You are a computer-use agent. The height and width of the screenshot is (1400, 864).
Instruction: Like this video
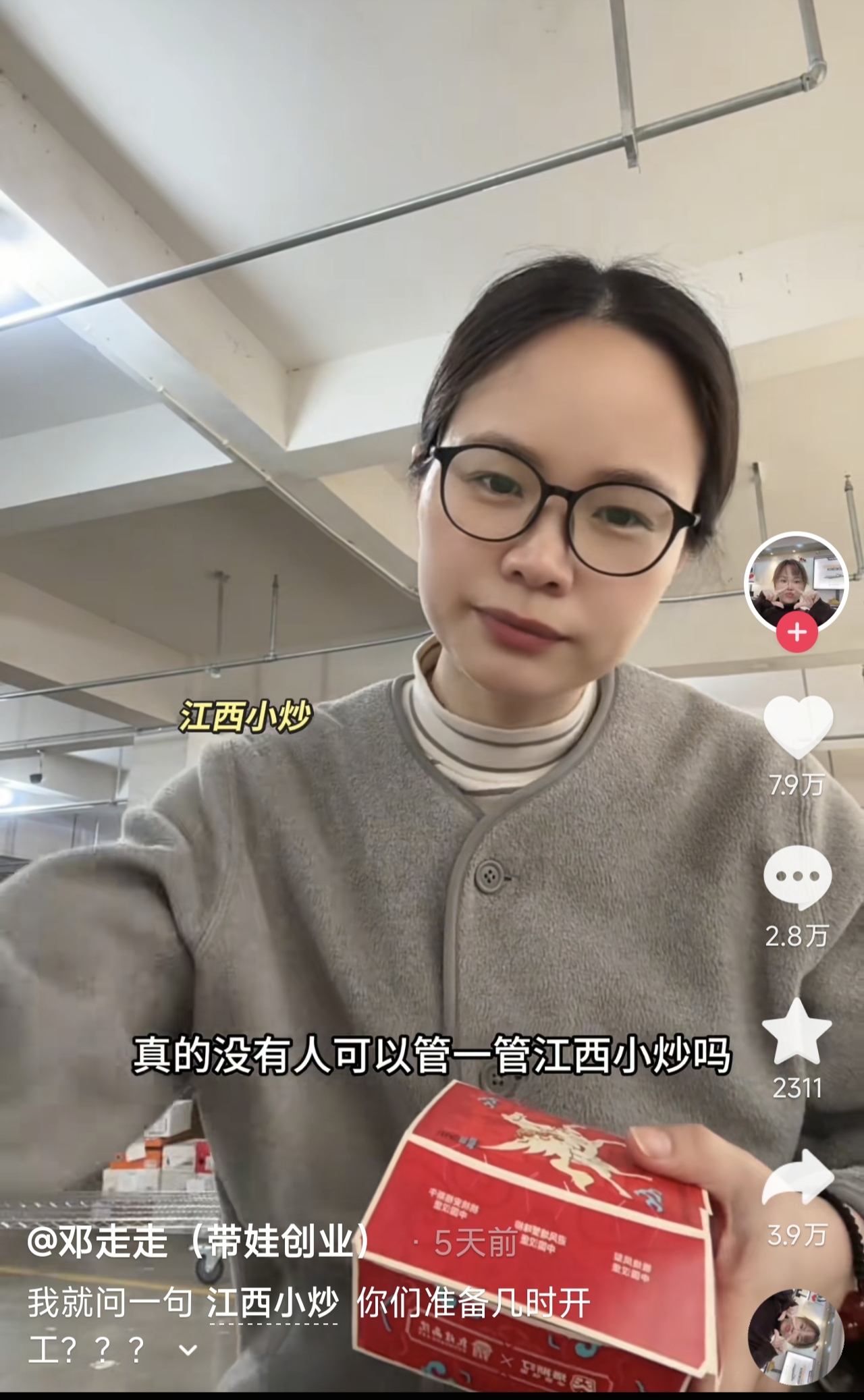pos(798,727)
